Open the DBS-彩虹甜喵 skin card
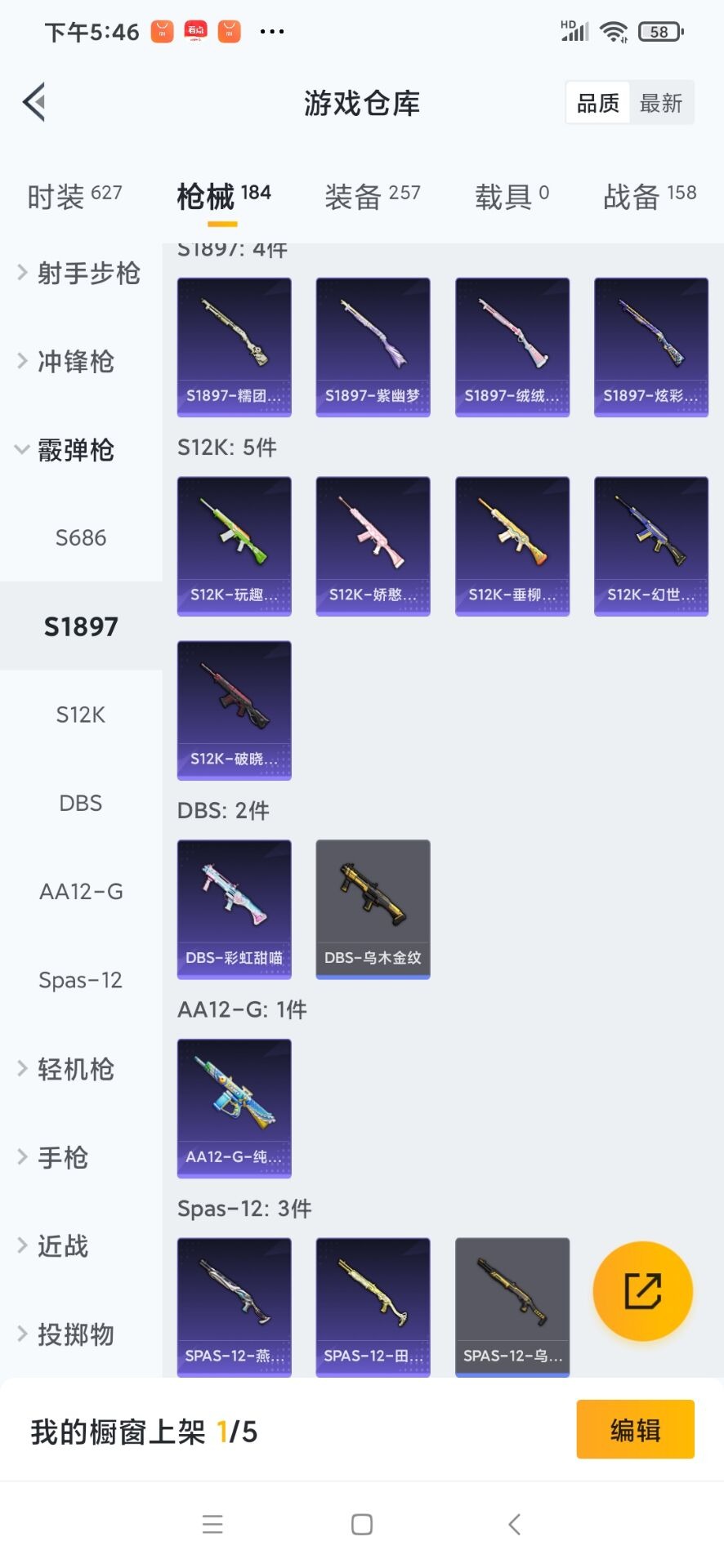724x1568 pixels. tap(234, 909)
